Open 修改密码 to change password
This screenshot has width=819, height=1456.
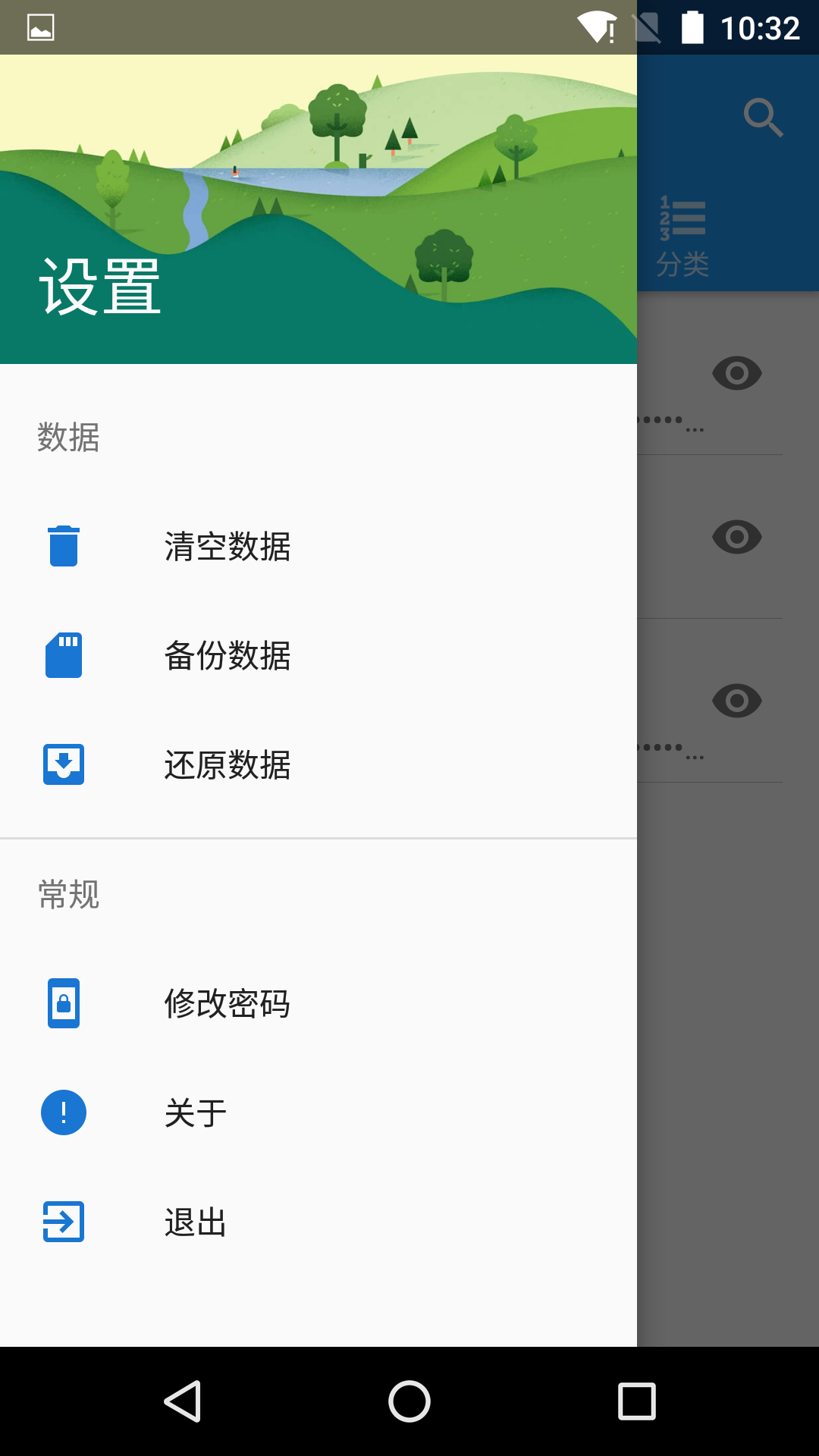click(x=227, y=1003)
